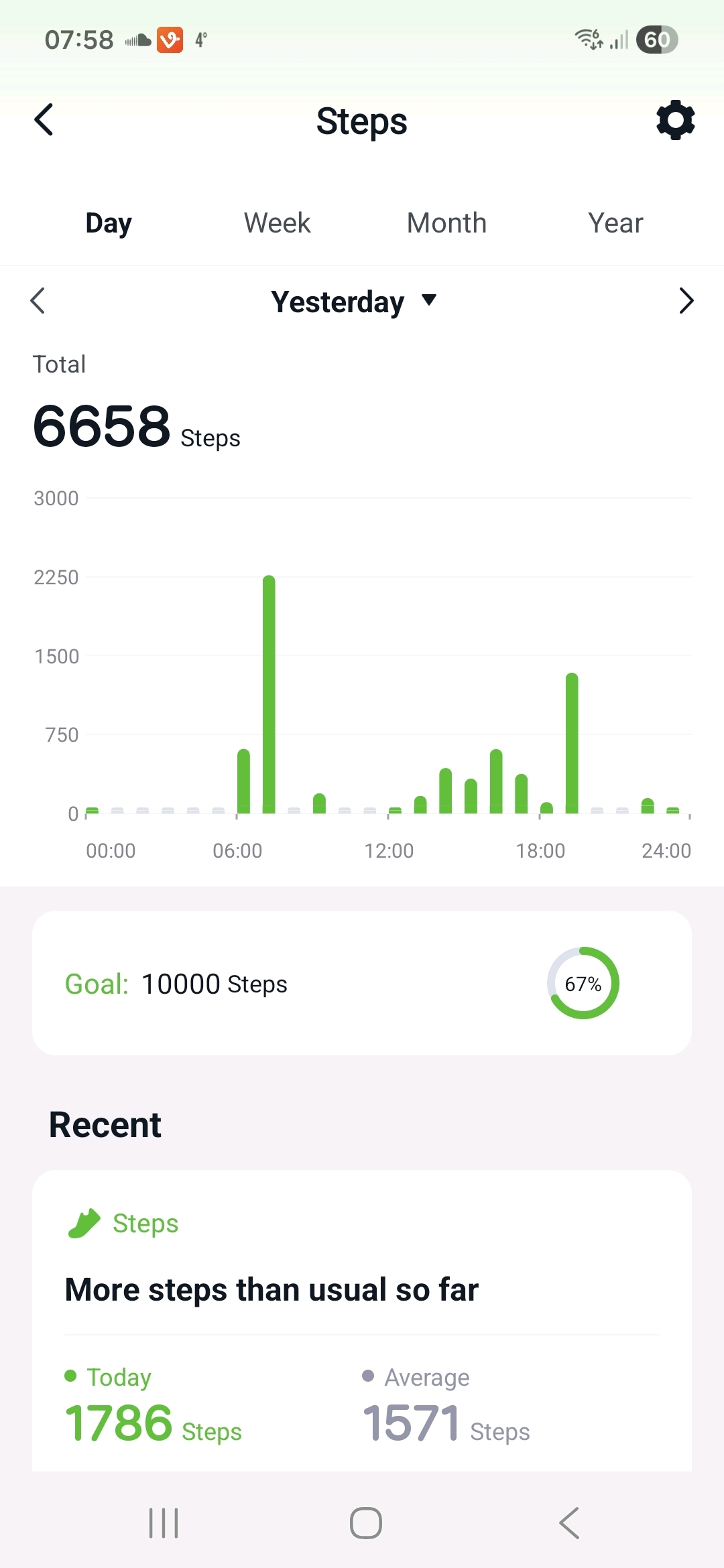
Task: Go to the next day
Action: (x=686, y=301)
